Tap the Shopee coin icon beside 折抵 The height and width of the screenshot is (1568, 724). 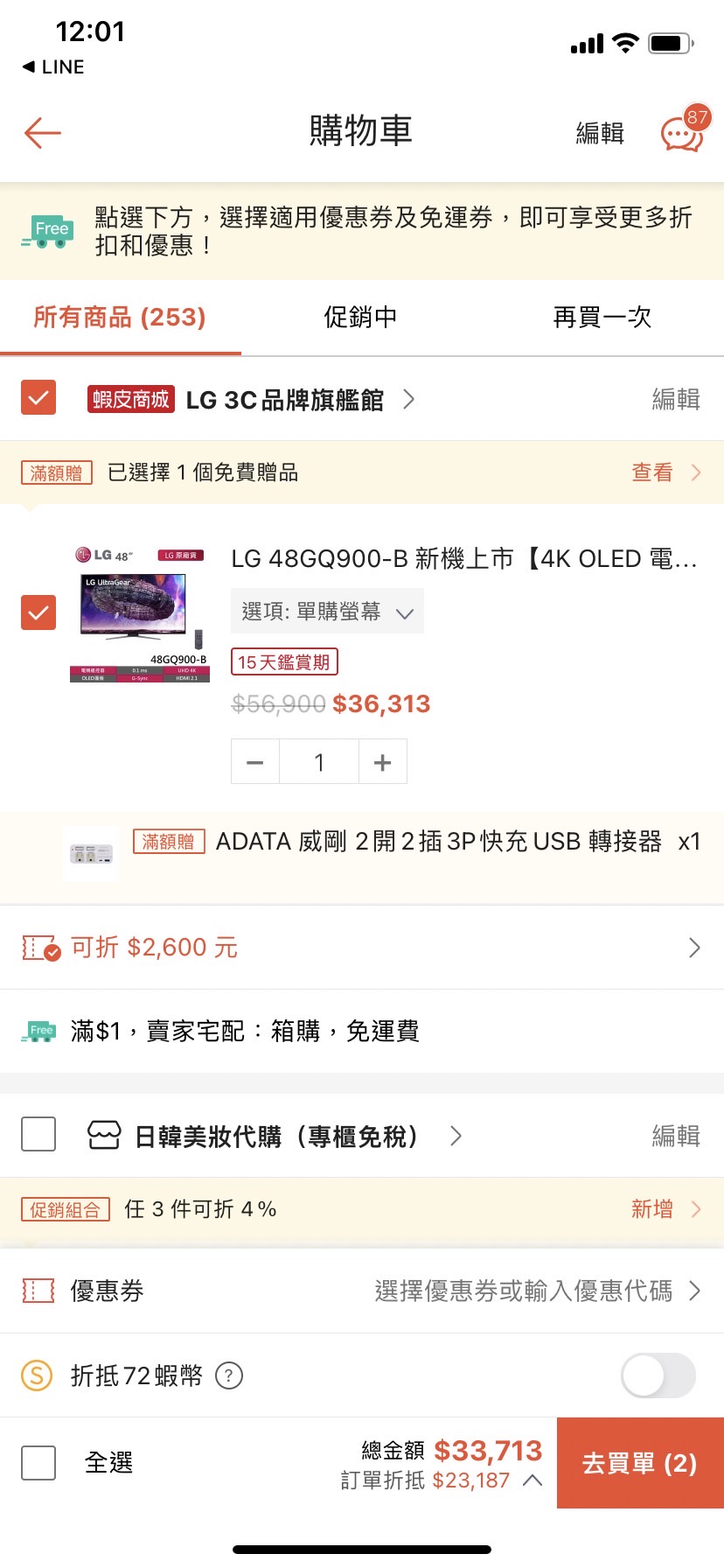click(x=37, y=1375)
